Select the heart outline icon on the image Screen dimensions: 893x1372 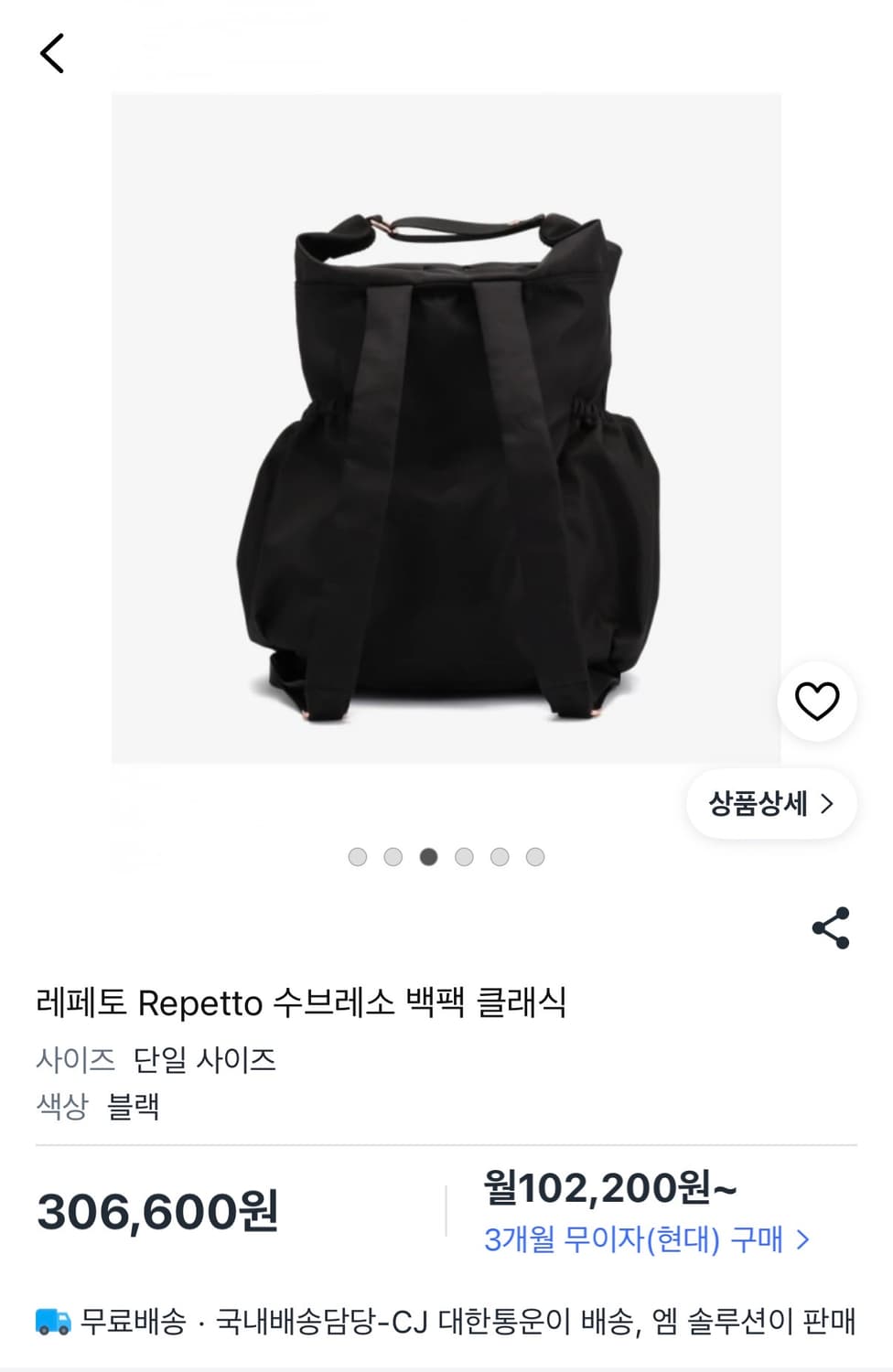point(817,701)
